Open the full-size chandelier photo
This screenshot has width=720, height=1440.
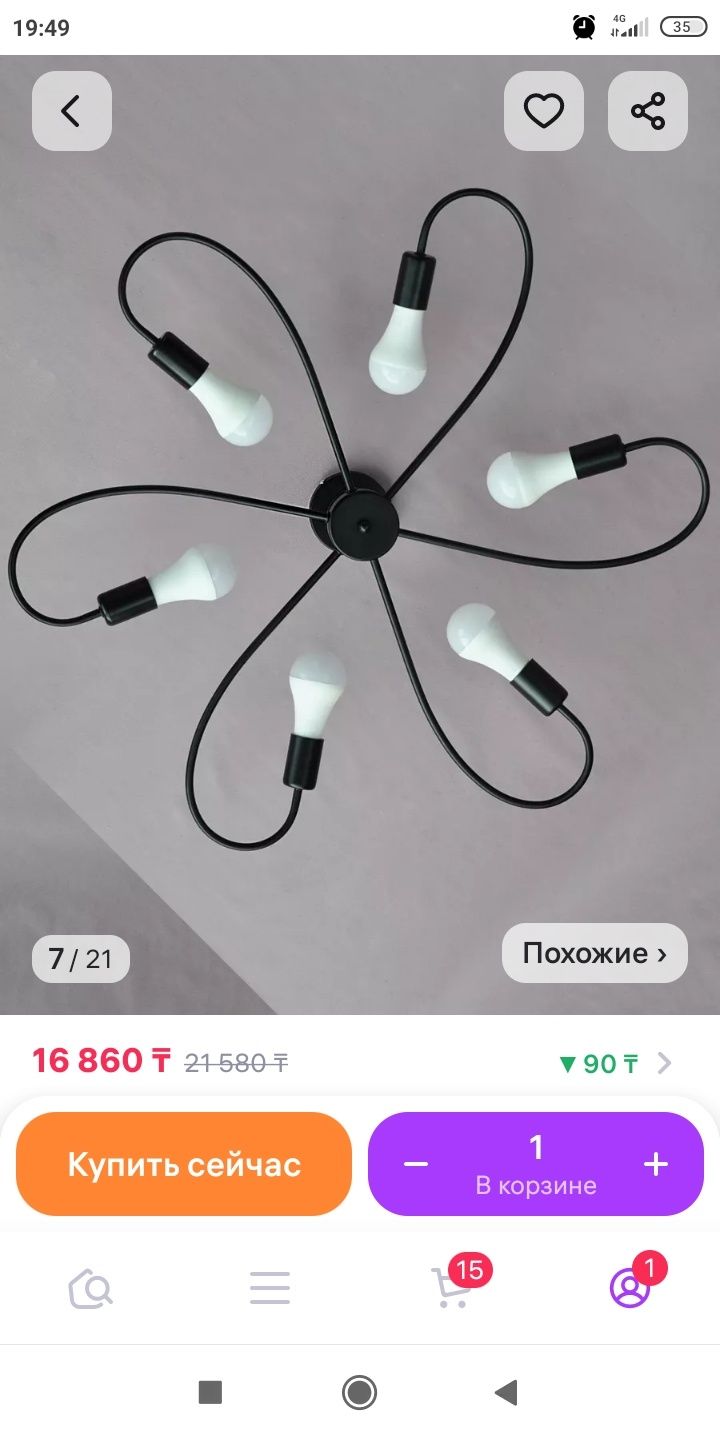(360, 520)
